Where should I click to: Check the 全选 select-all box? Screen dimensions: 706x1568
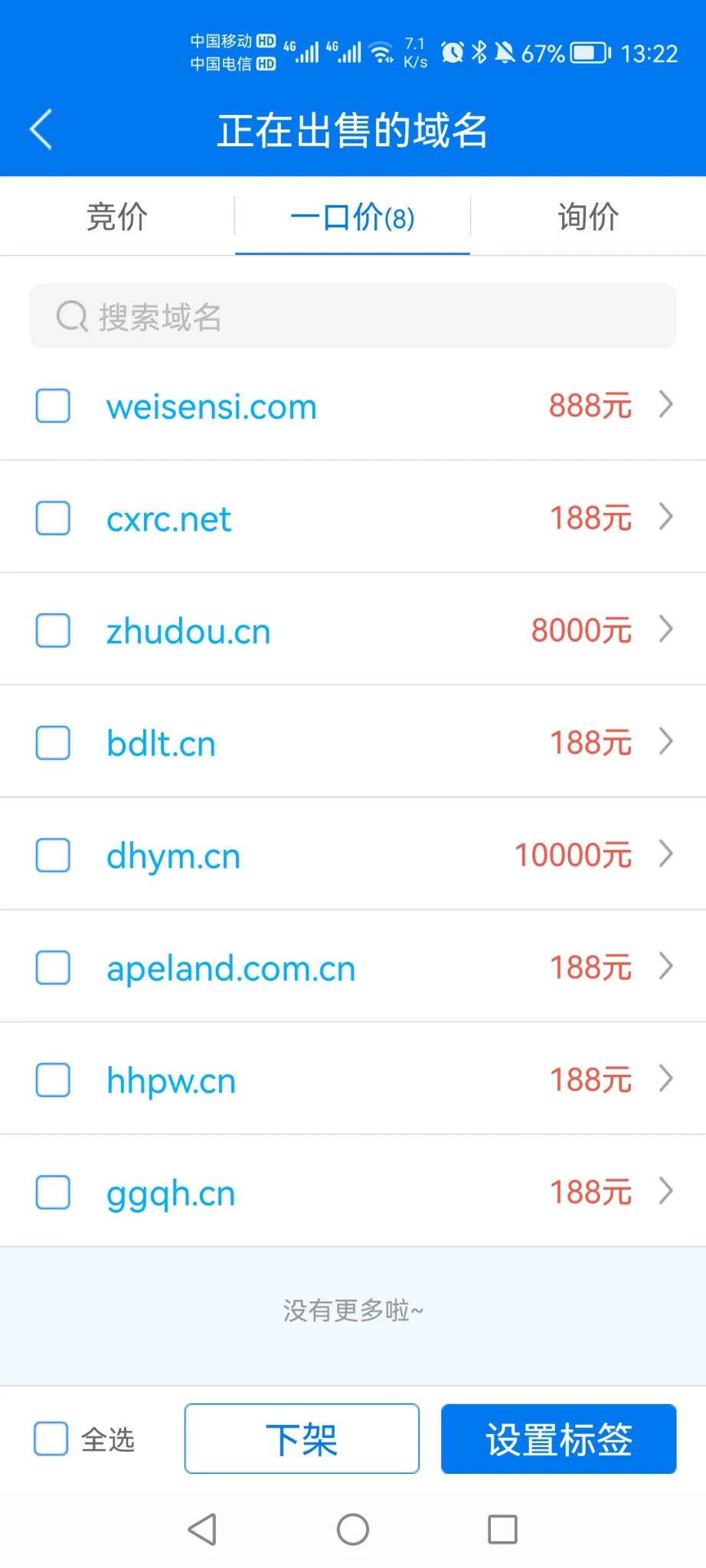tap(51, 1439)
